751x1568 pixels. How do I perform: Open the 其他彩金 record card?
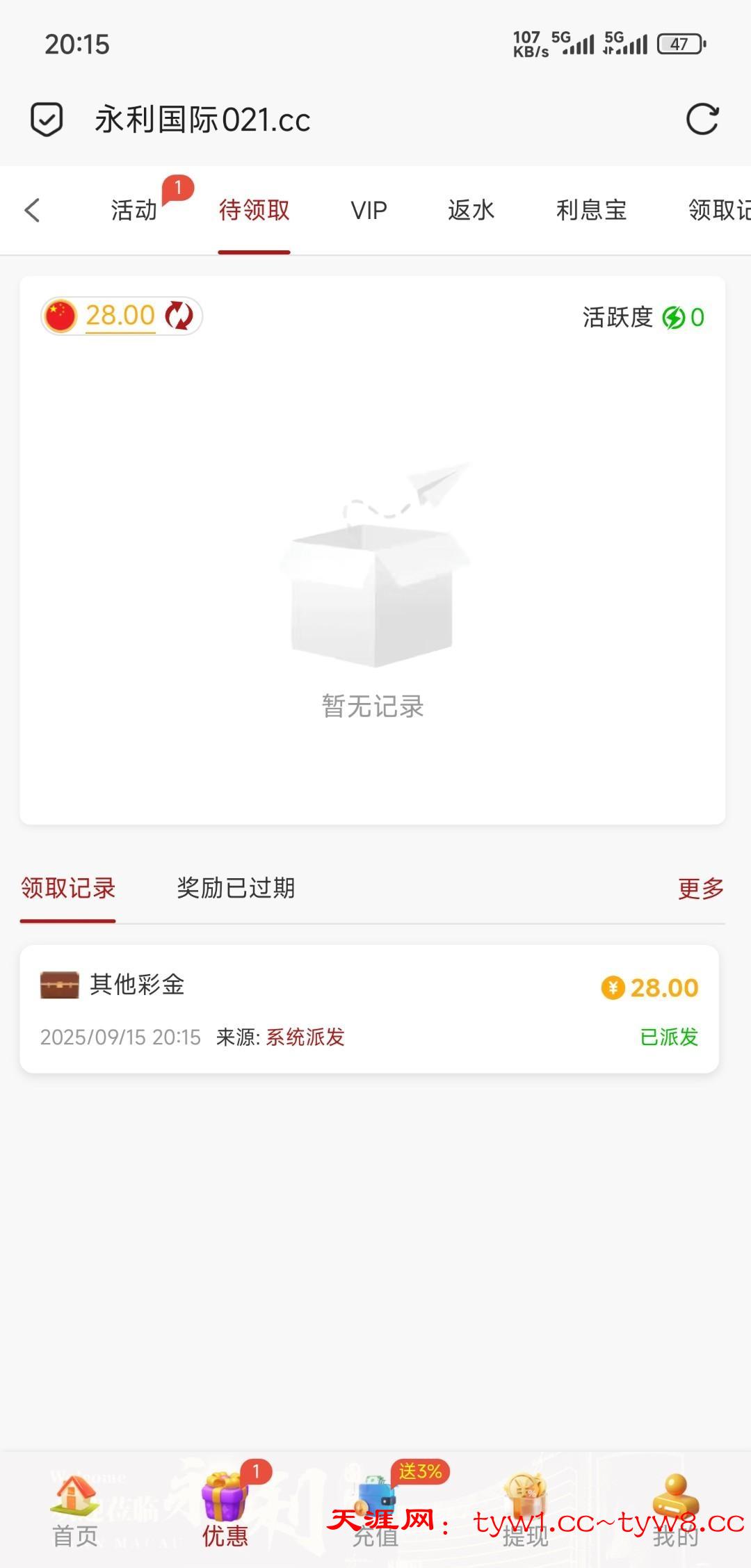tap(369, 1008)
